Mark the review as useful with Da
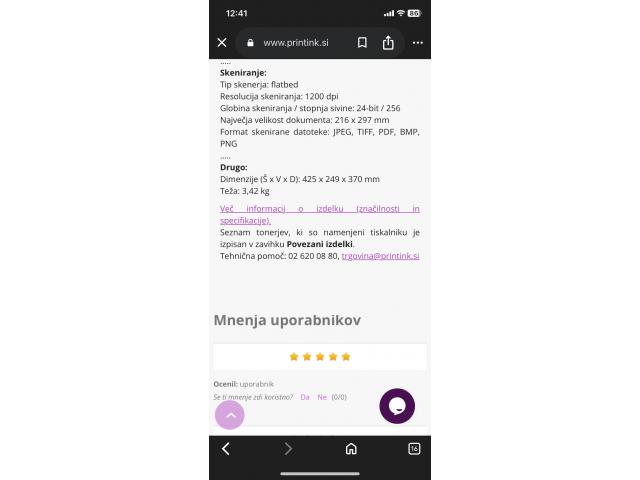Screen dimensions: 640x480 (305, 397)
